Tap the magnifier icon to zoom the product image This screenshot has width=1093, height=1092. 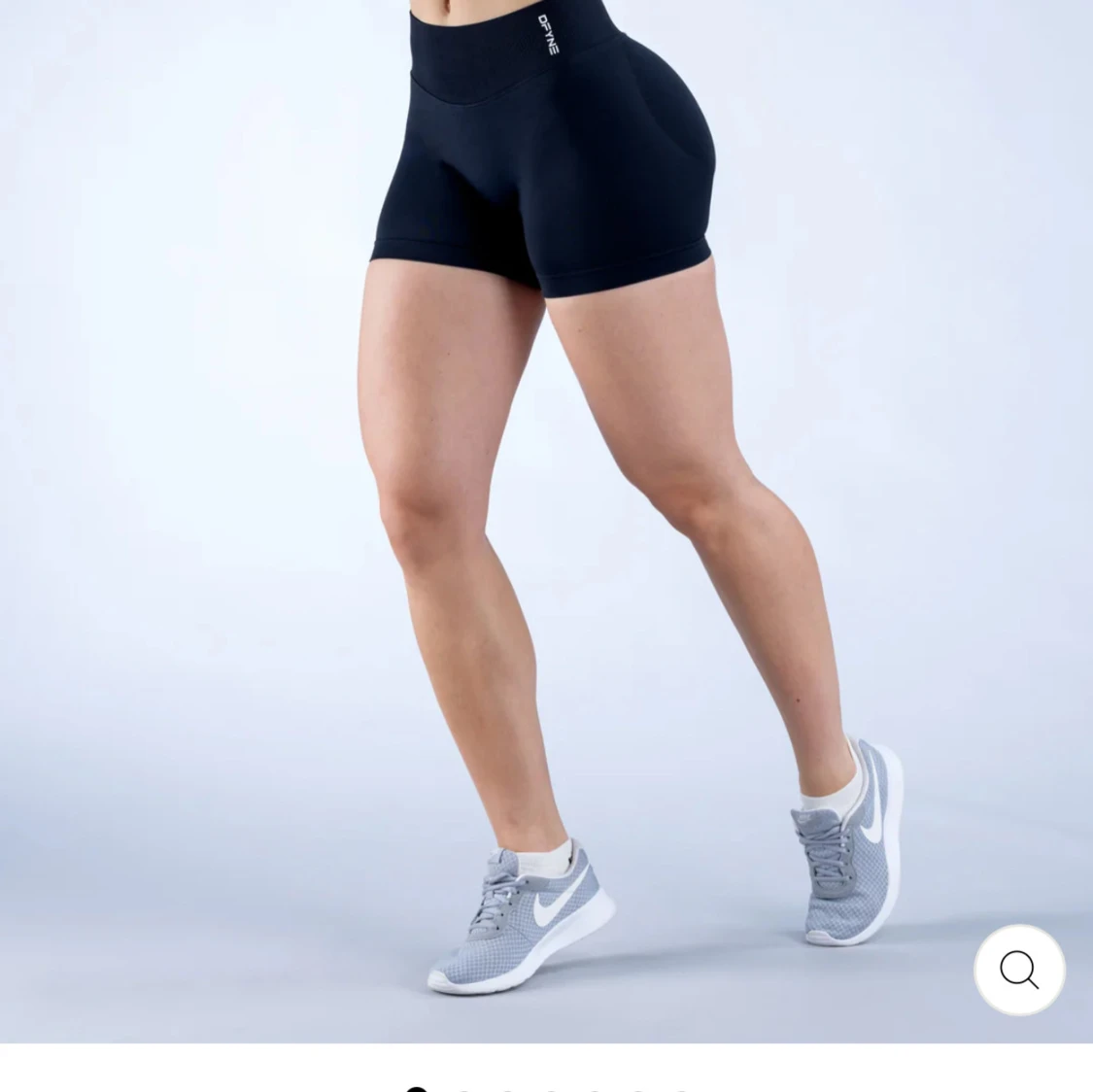[1019, 970]
